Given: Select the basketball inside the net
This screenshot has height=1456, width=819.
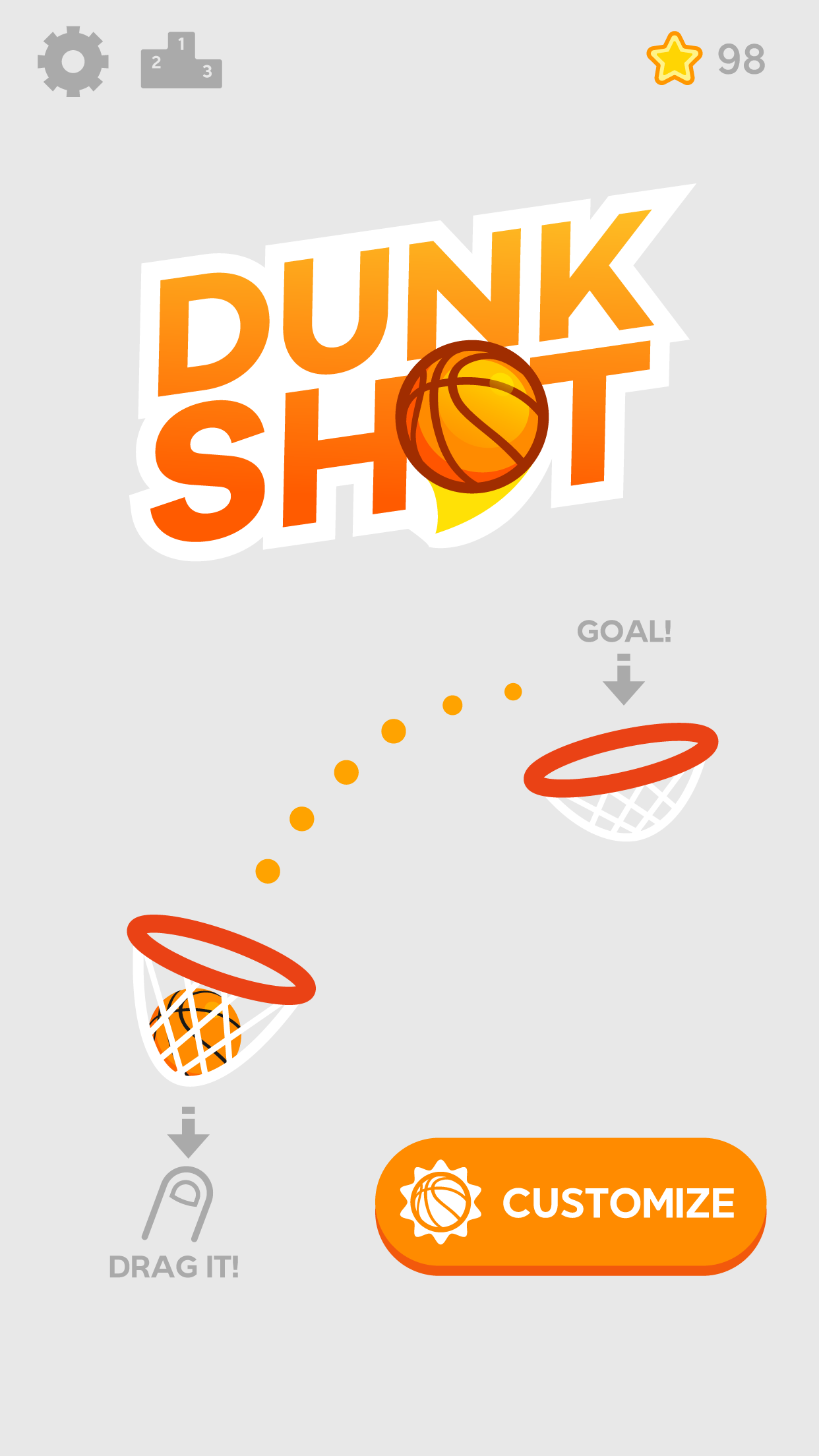Looking at the screenshot, I should [x=195, y=1029].
